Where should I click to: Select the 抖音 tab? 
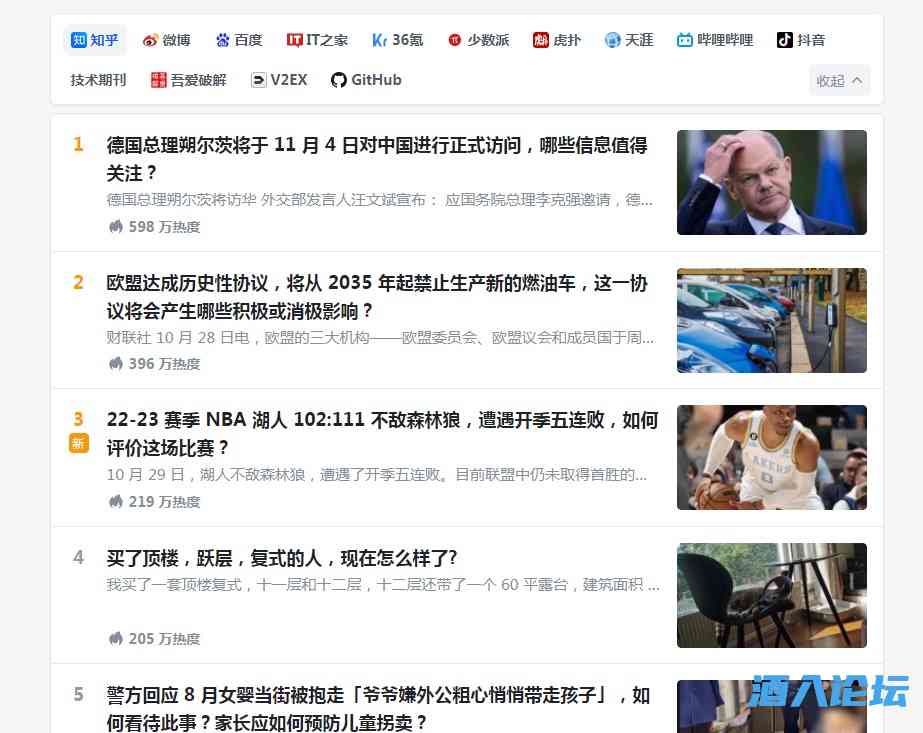pos(801,40)
